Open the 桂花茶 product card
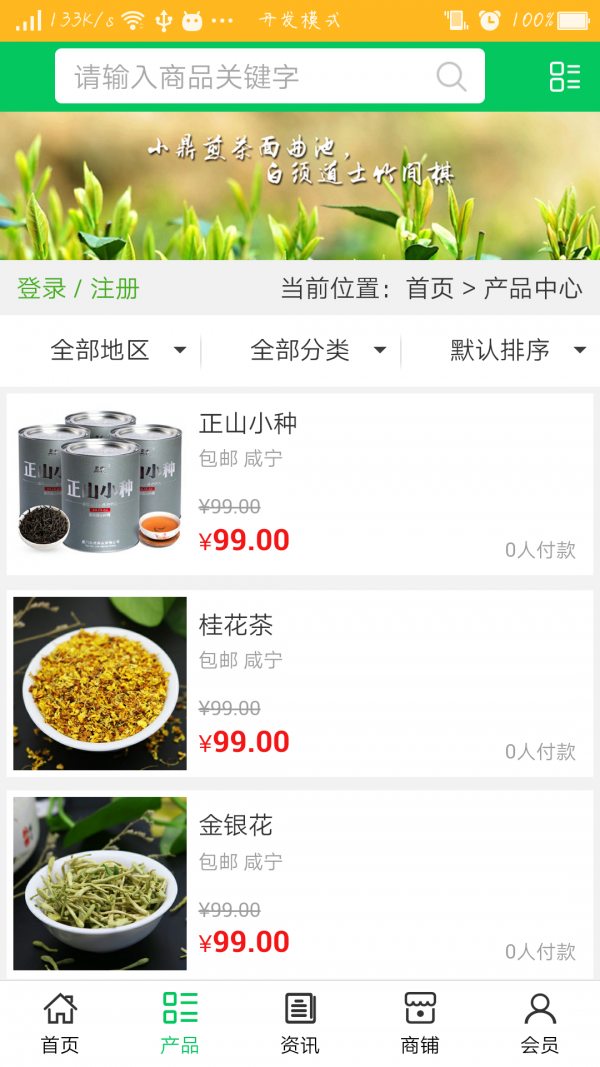600x1067 pixels. 300,684
